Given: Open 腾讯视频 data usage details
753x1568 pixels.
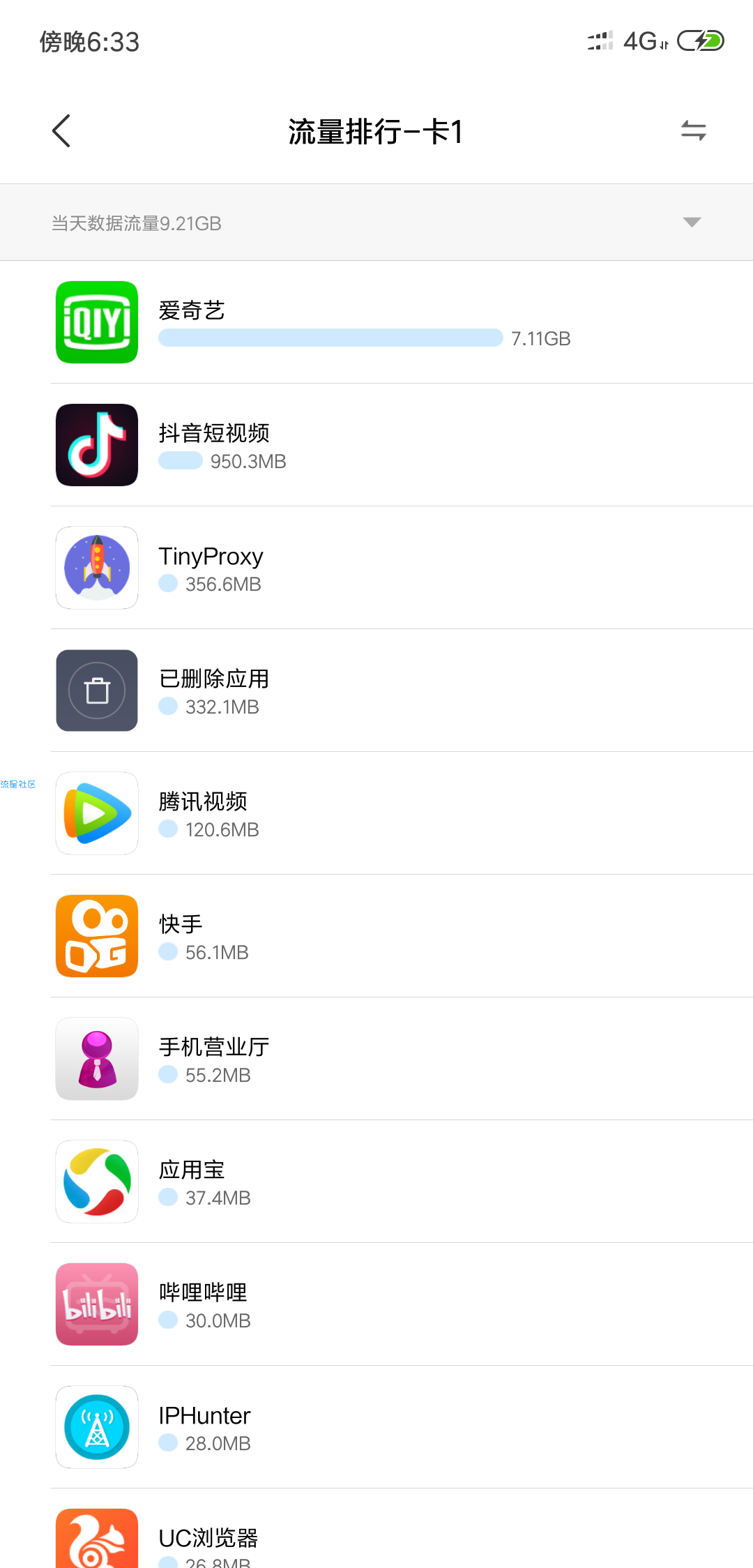Looking at the screenshot, I should click(376, 813).
